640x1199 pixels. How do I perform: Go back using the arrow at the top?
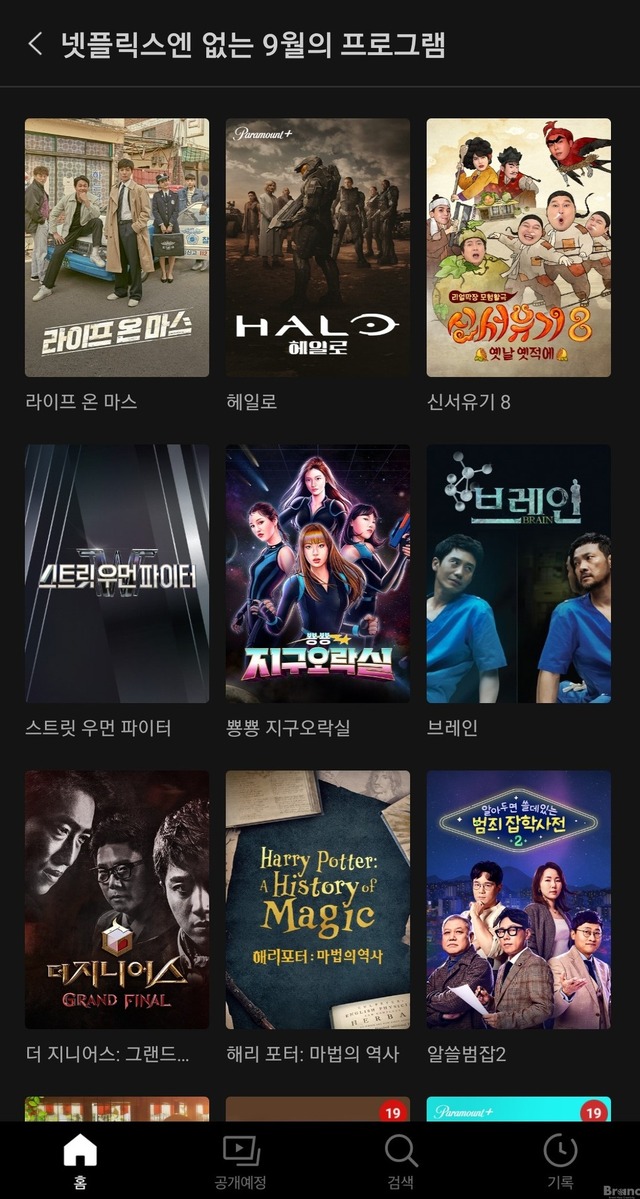point(36,44)
